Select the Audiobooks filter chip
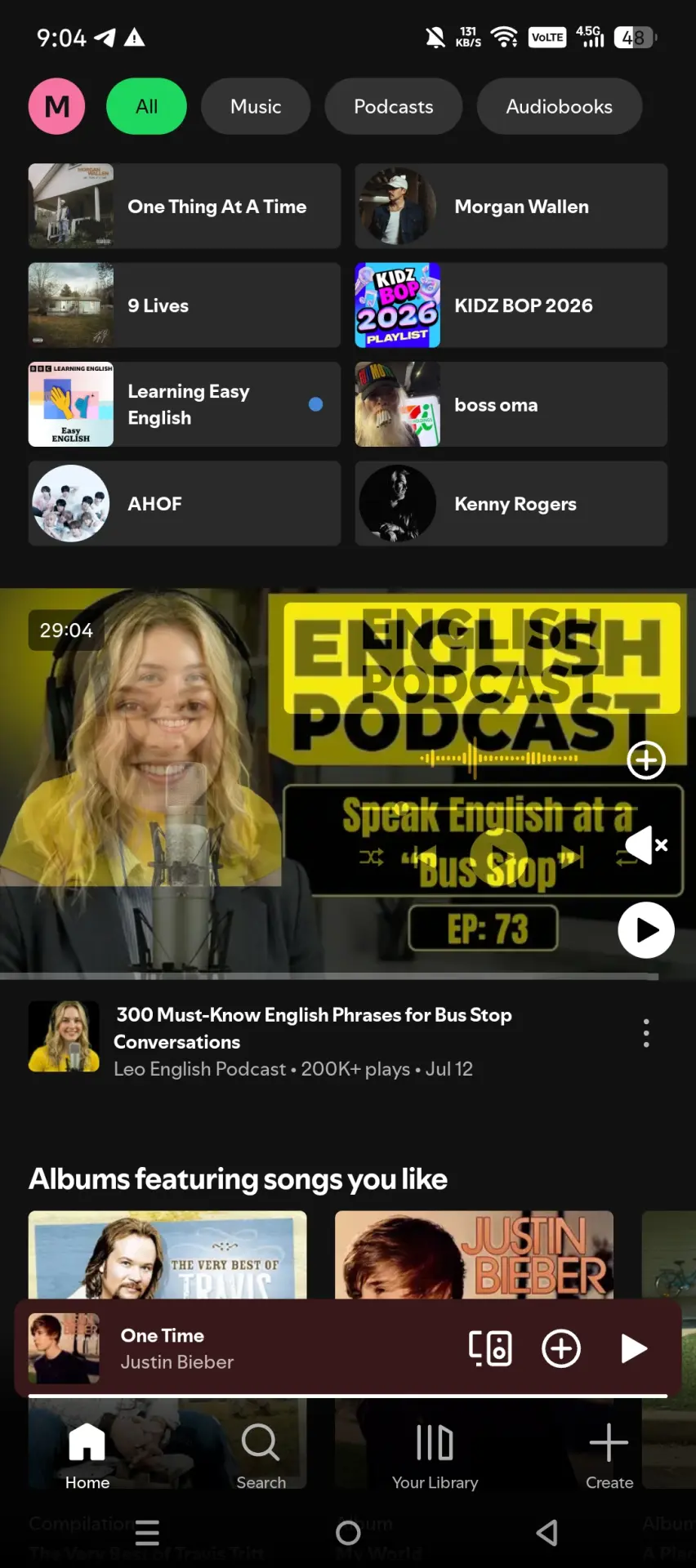This screenshot has height=1568, width=696. tap(560, 106)
